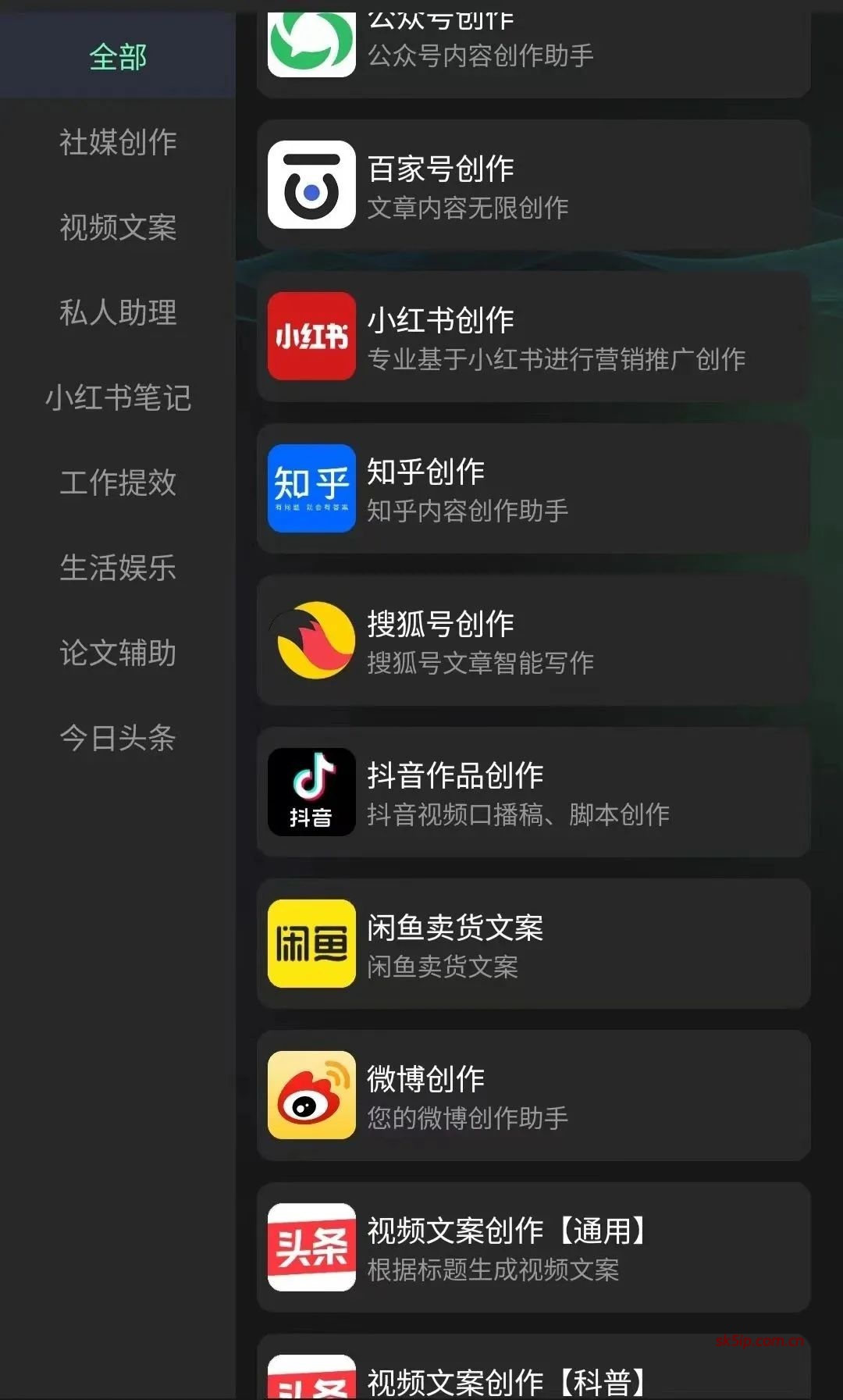Select the 小红书创作 app icon
Image resolution: width=843 pixels, height=1400 pixels.
[x=311, y=337]
